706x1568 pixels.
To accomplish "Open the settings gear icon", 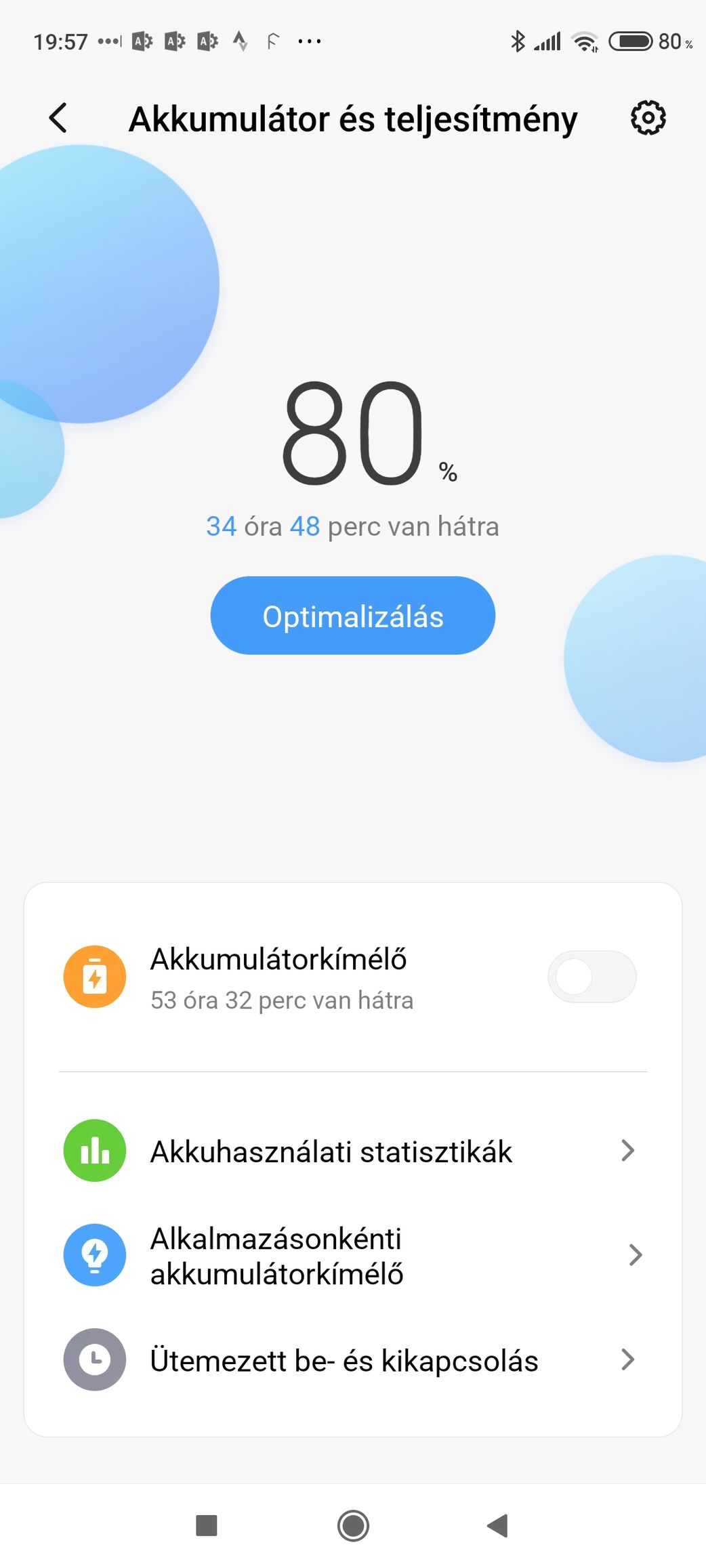I will coord(648,119).
